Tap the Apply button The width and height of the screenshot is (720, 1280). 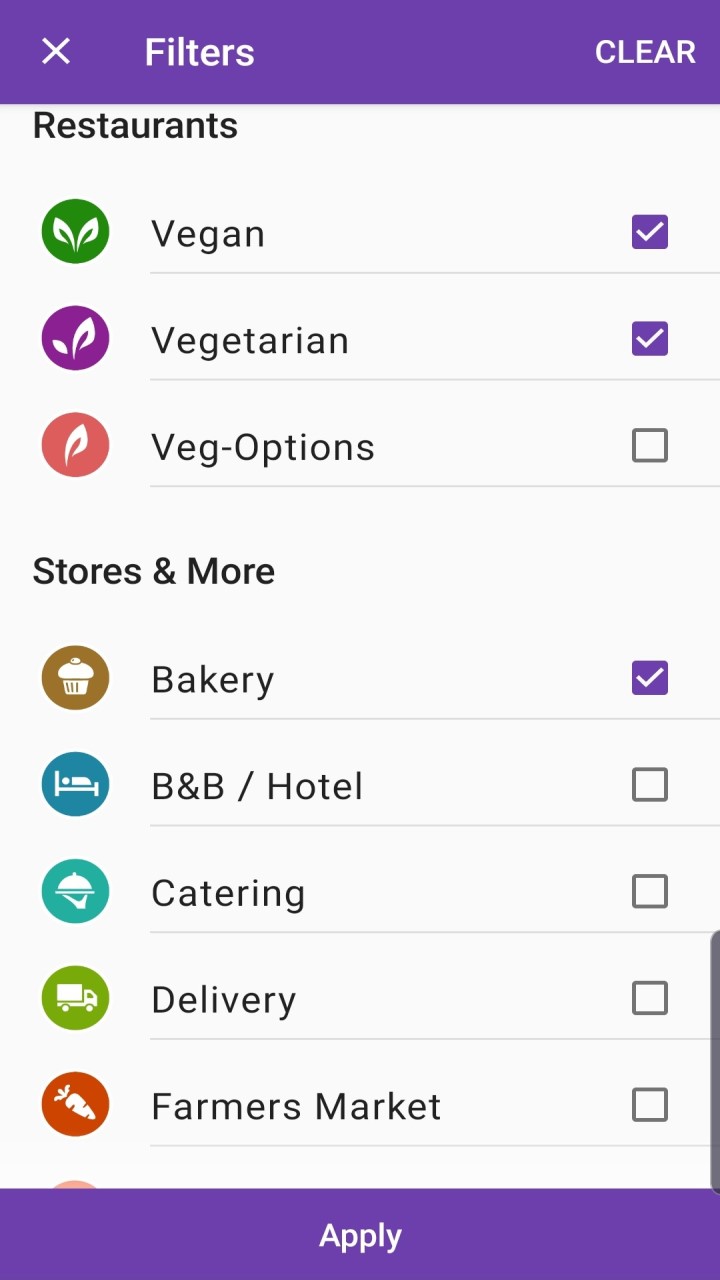pyautogui.click(x=360, y=1234)
